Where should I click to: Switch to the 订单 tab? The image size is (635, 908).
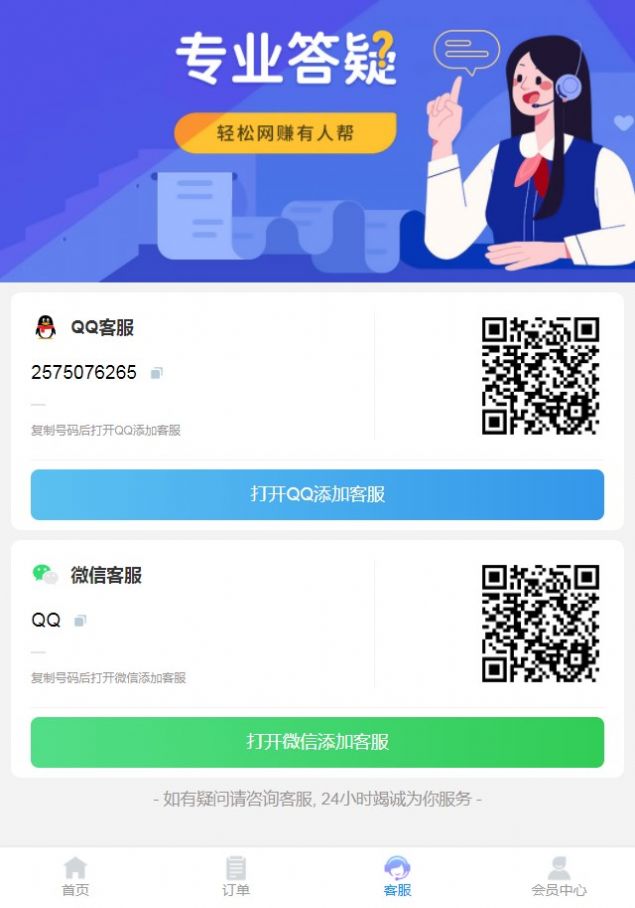(x=236, y=877)
